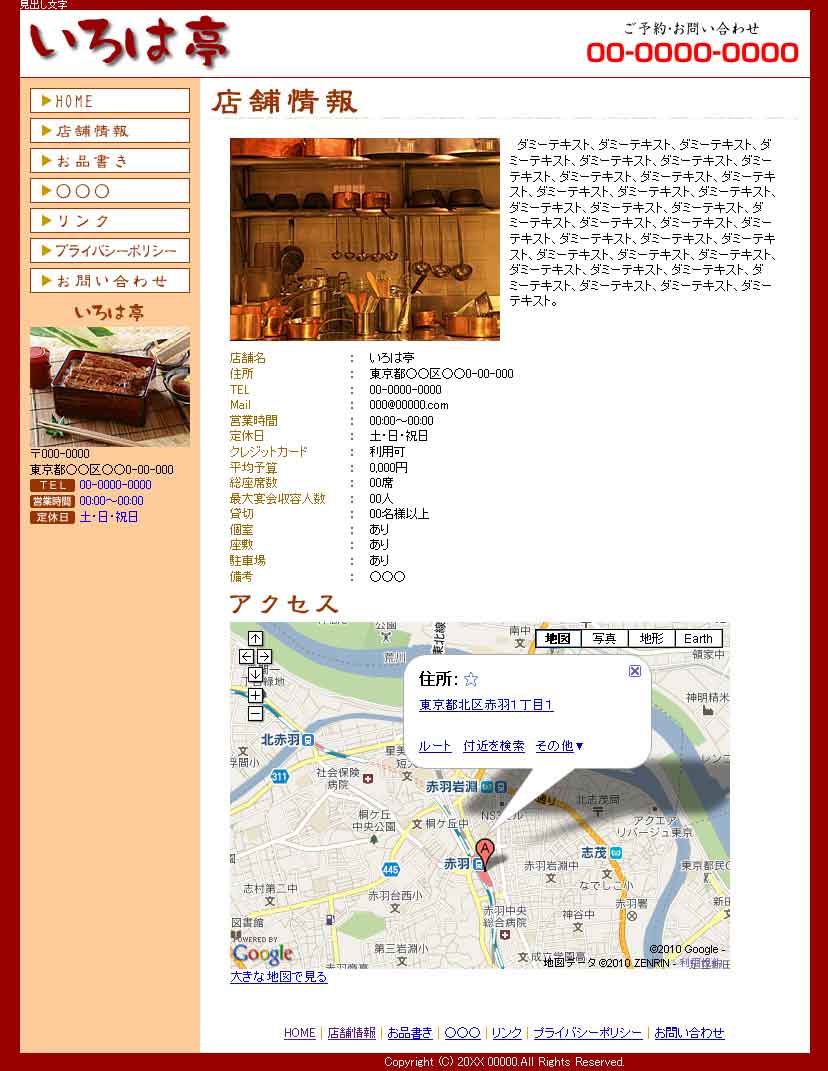Image resolution: width=828 pixels, height=1071 pixels.
Task: Open お品書き in the sidebar menu
Action: click(x=109, y=161)
